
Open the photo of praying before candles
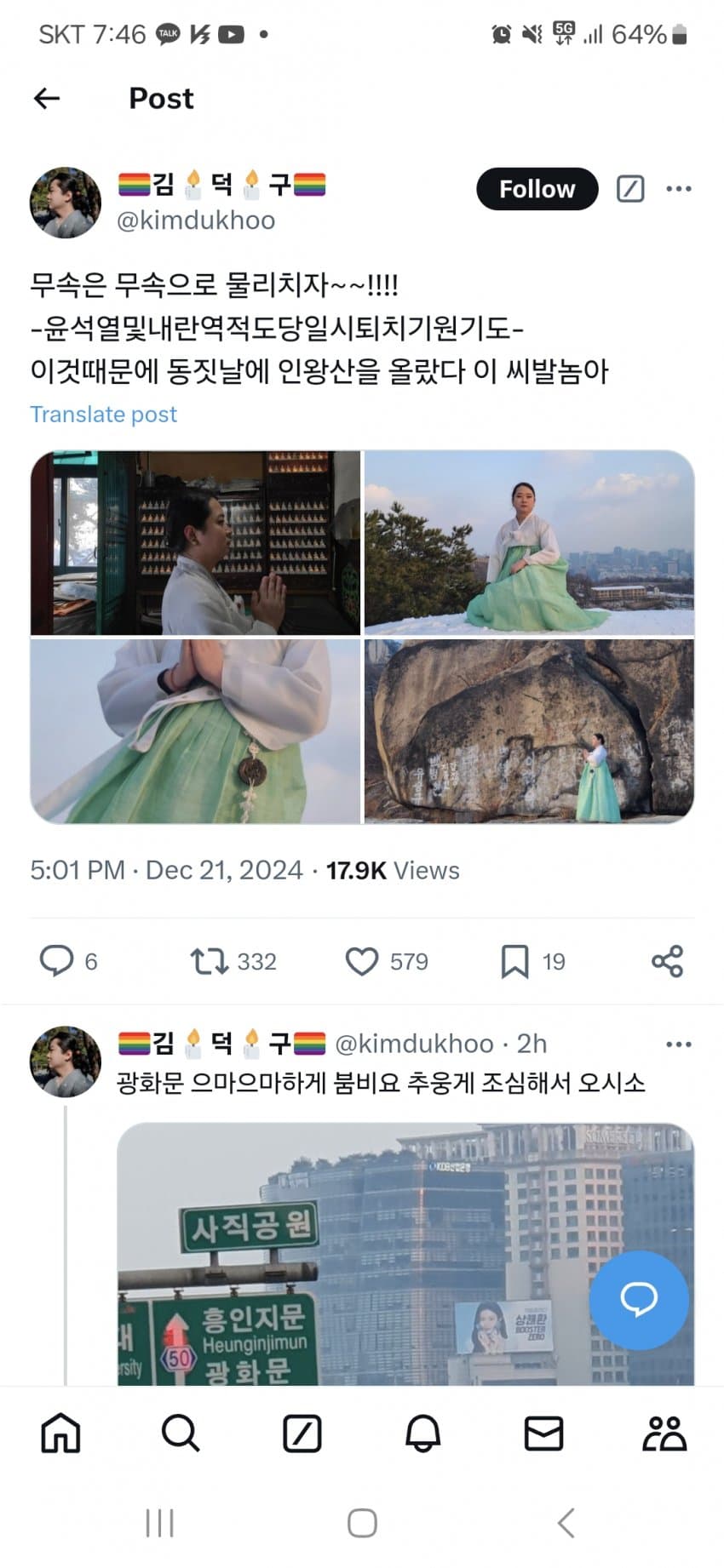[x=195, y=543]
